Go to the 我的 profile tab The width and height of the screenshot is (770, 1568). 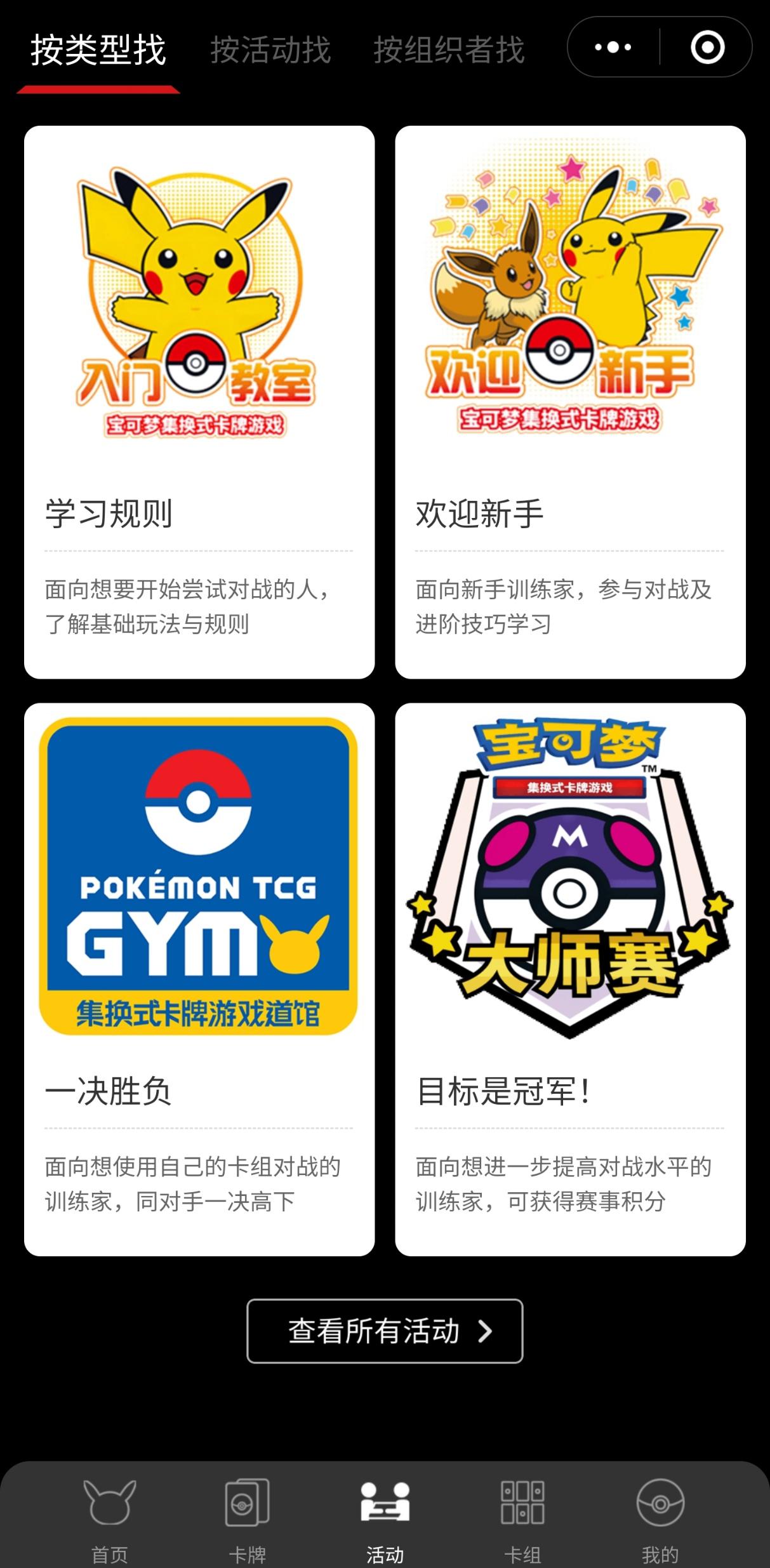click(660, 1516)
